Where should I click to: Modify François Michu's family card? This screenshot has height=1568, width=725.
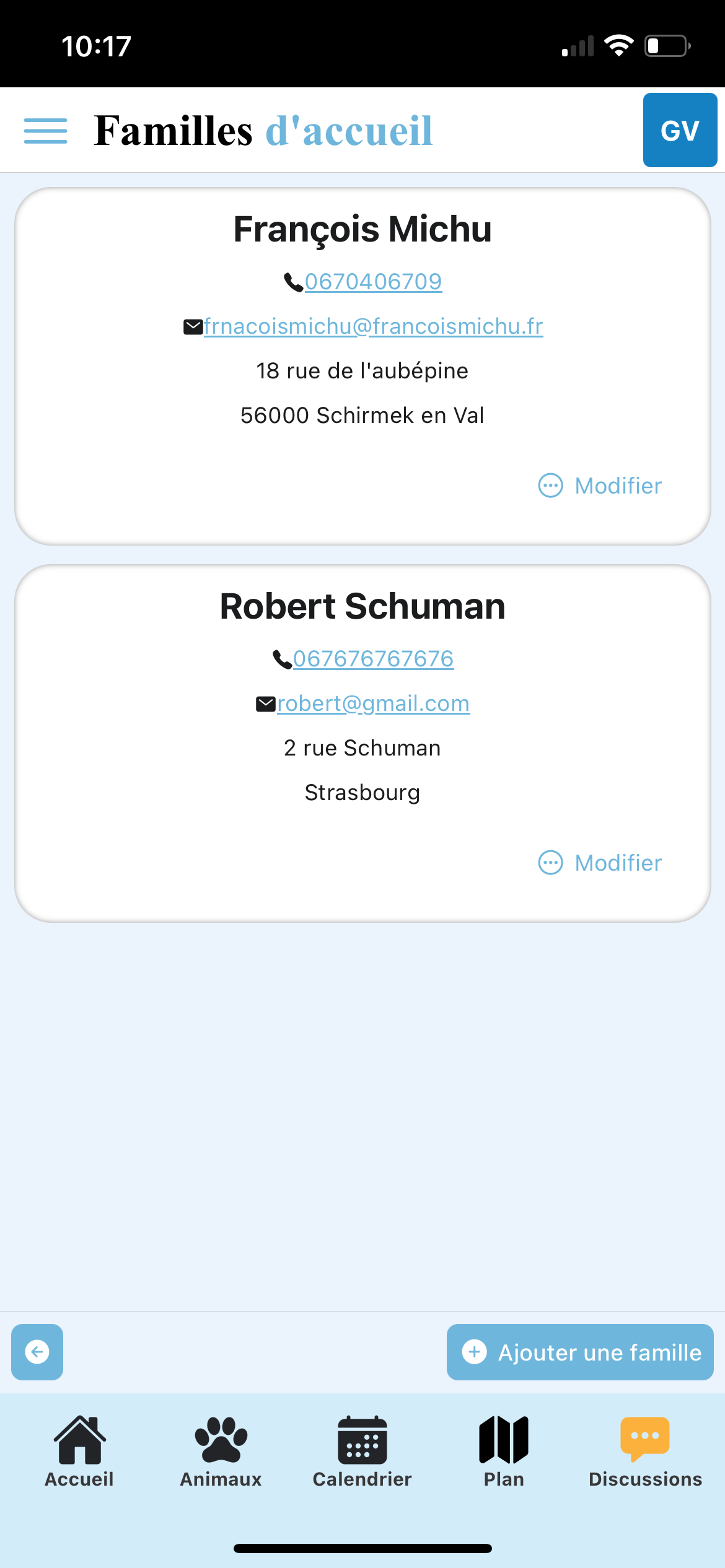point(600,486)
